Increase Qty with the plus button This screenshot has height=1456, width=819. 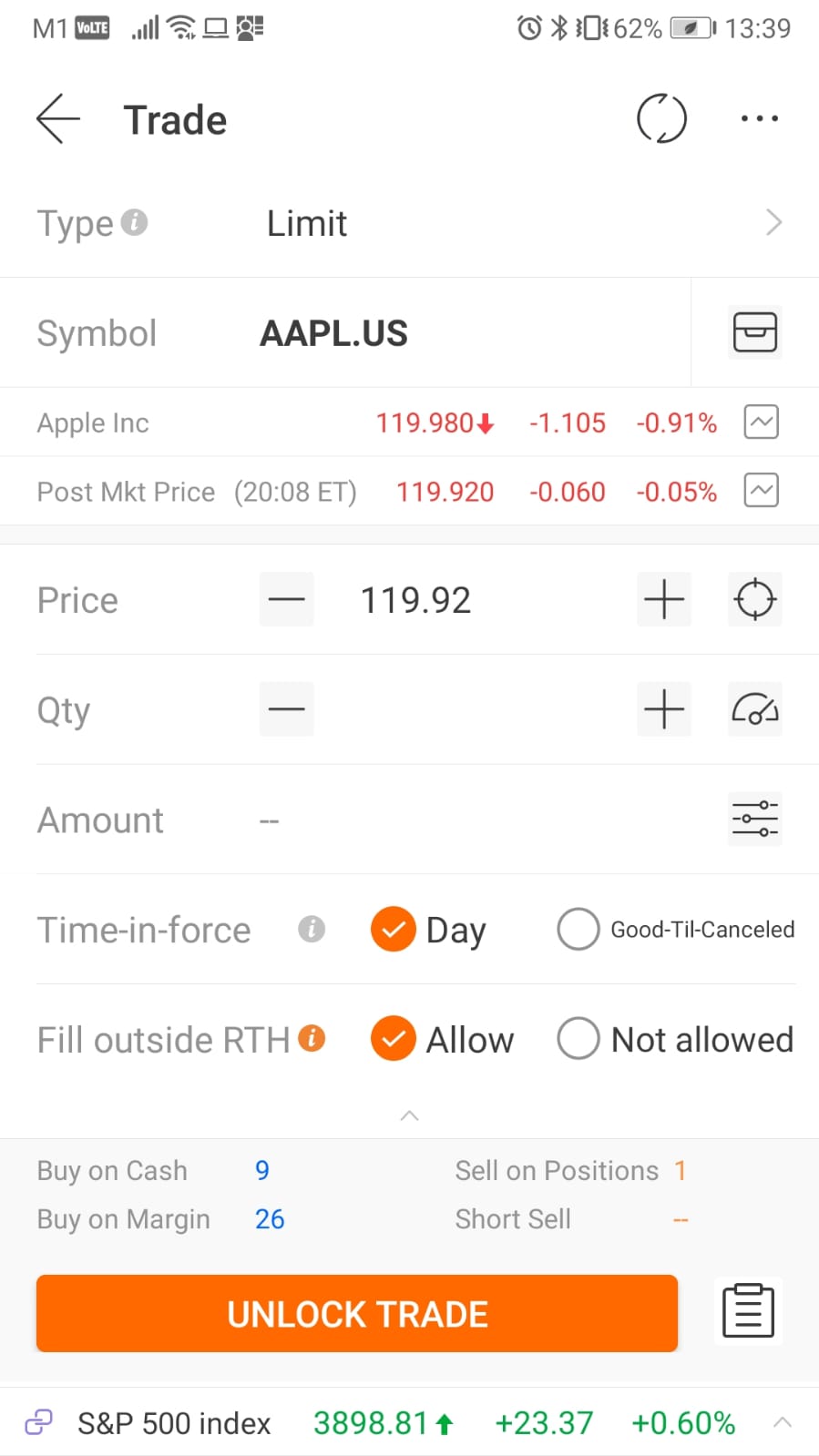pos(664,709)
